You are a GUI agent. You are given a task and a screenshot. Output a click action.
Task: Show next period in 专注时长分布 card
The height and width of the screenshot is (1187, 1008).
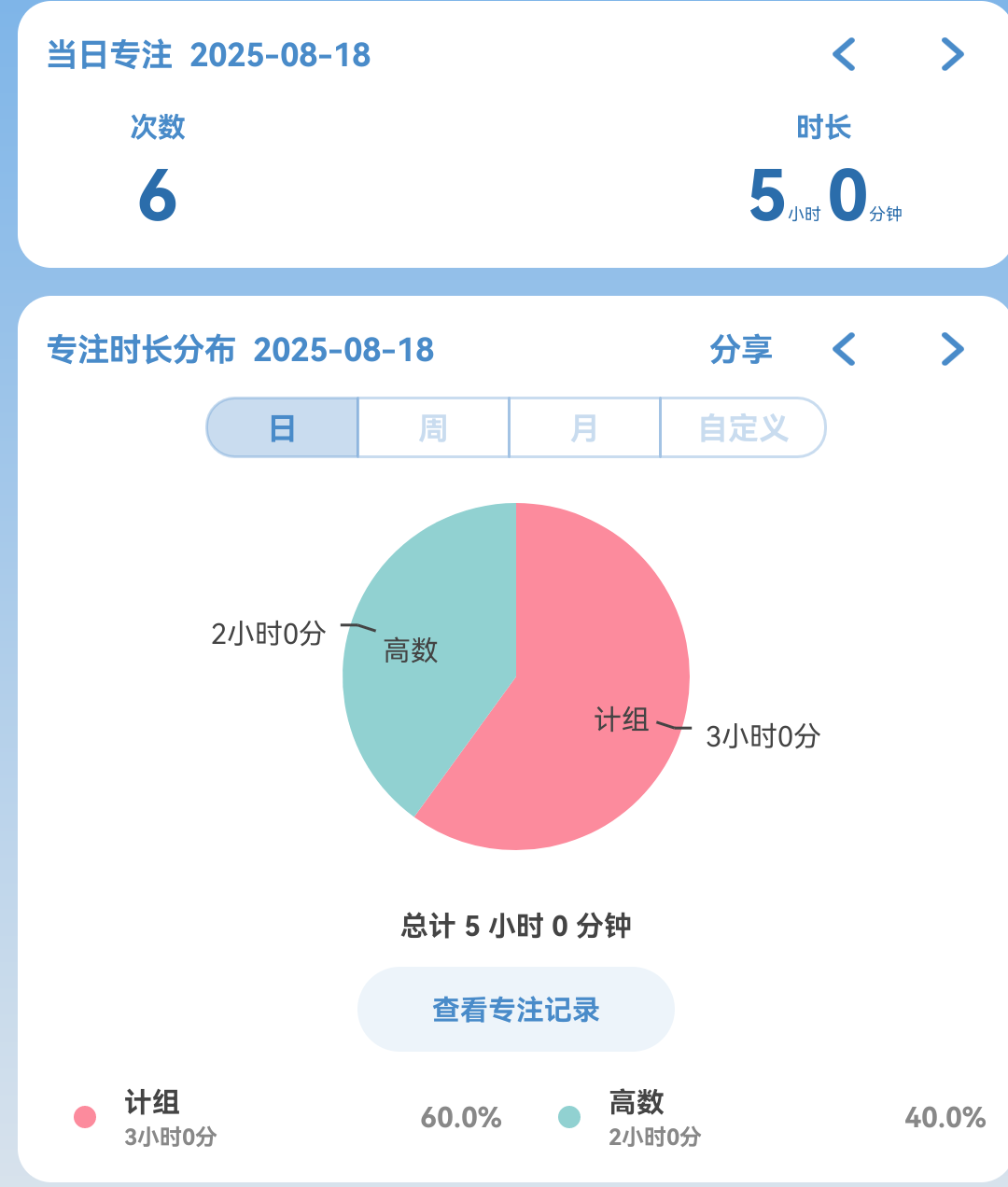point(951,350)
